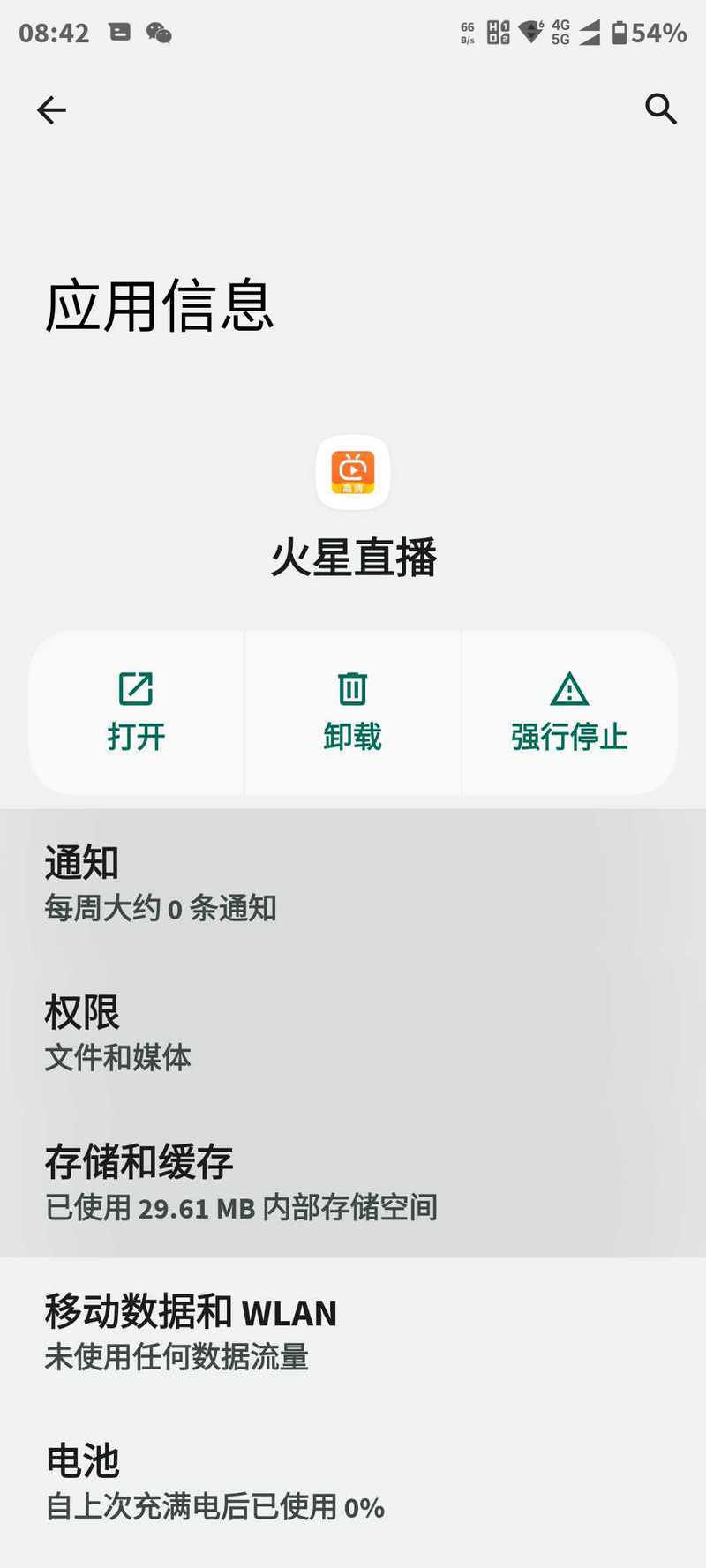
Task: Tap 打开 to launch 火星直播
Action: (137, 712)
